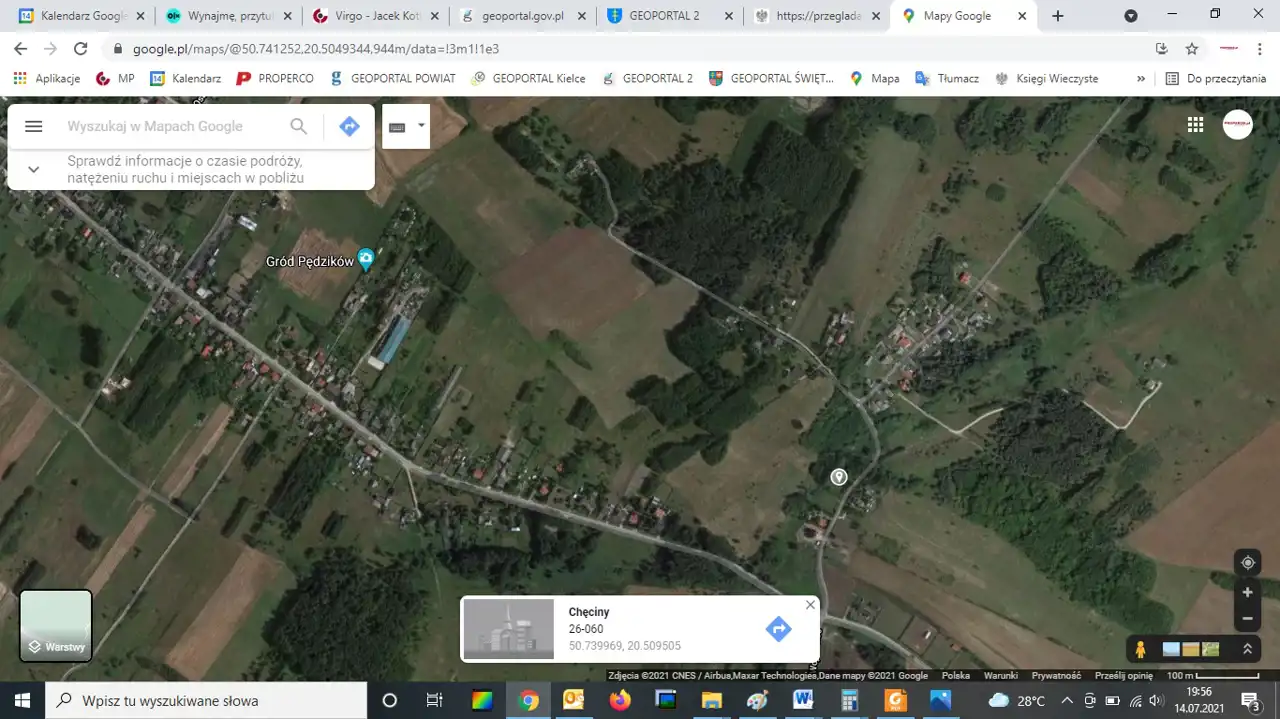Open directions from the search bar
The height and width of the screenshot is (719, 1280).
click(349, 126)
